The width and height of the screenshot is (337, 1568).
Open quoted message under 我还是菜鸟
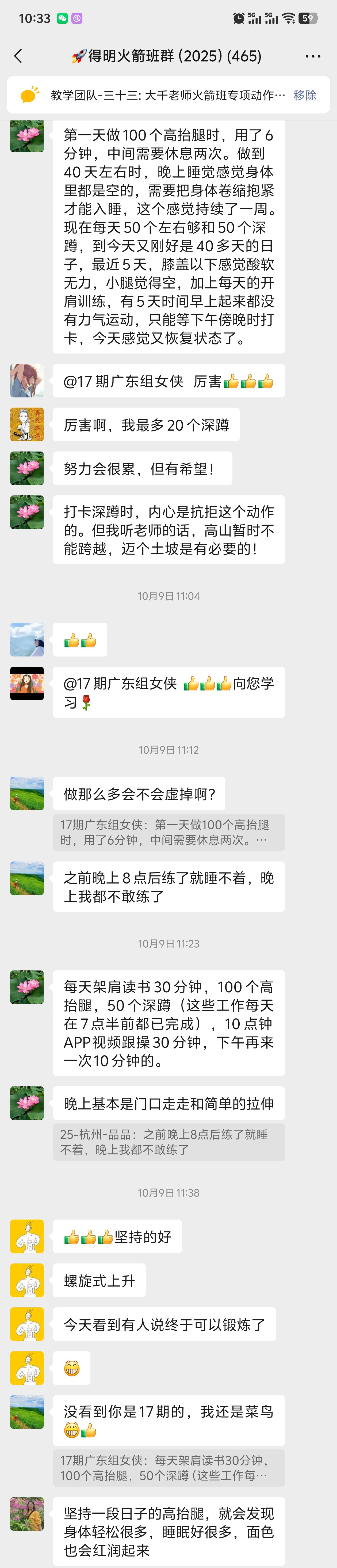click(x=168, y=1468)
